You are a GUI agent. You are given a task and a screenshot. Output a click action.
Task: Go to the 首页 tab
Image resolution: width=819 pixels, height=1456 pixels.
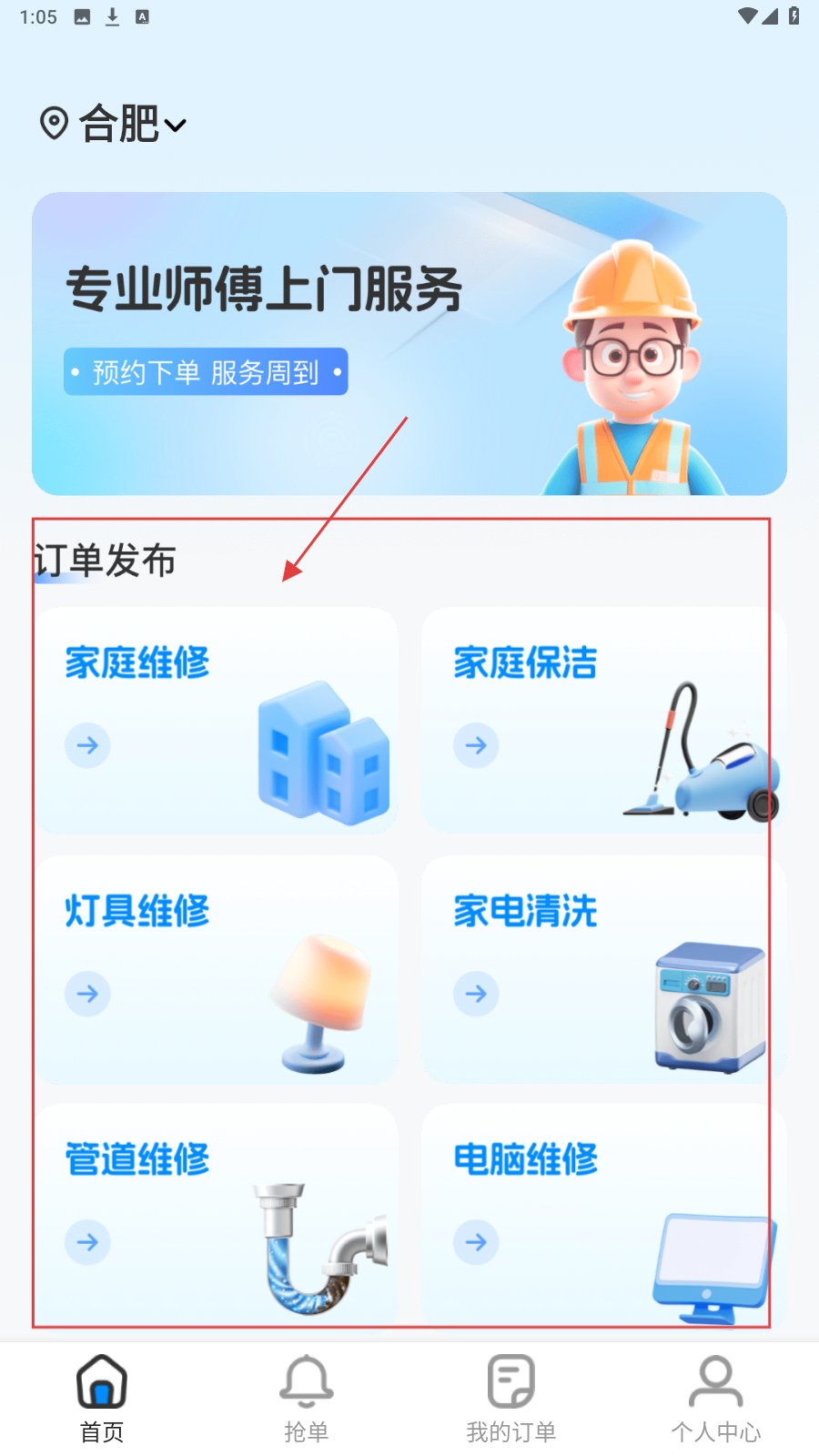click(x=102, y=1399)
